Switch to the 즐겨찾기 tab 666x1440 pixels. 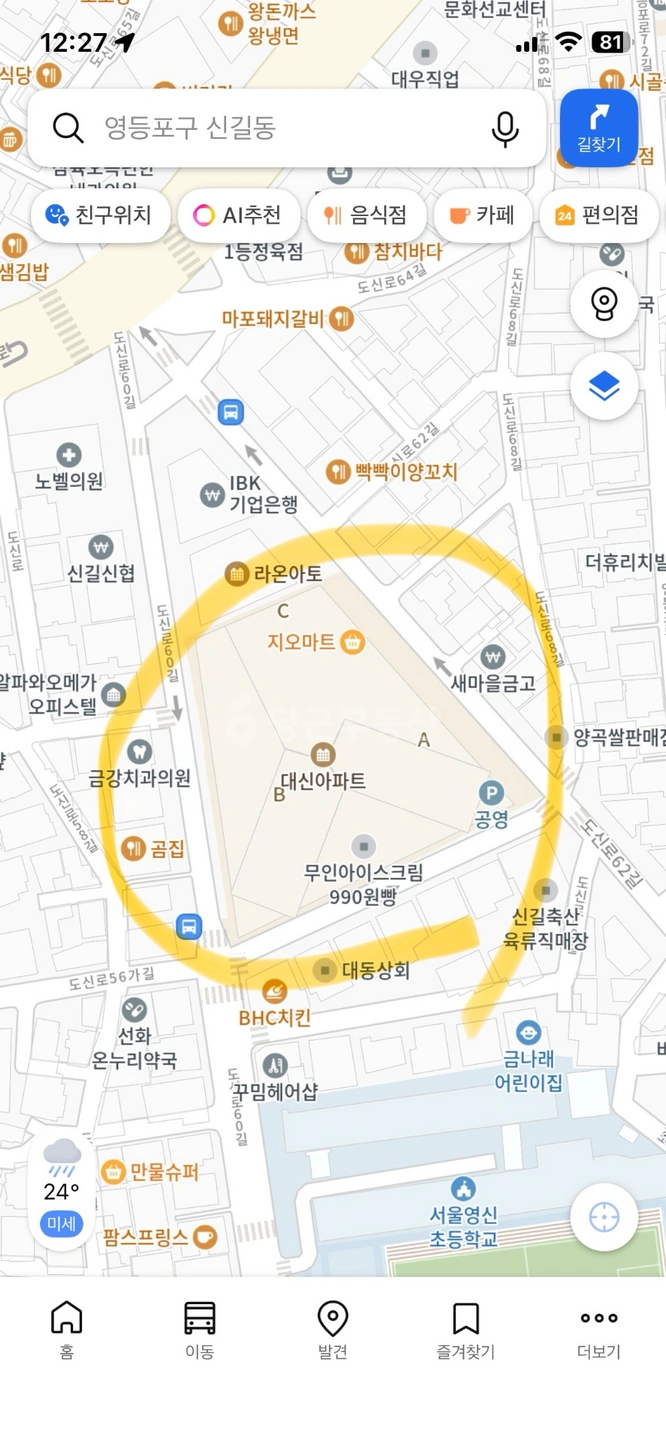[466, 1331]
